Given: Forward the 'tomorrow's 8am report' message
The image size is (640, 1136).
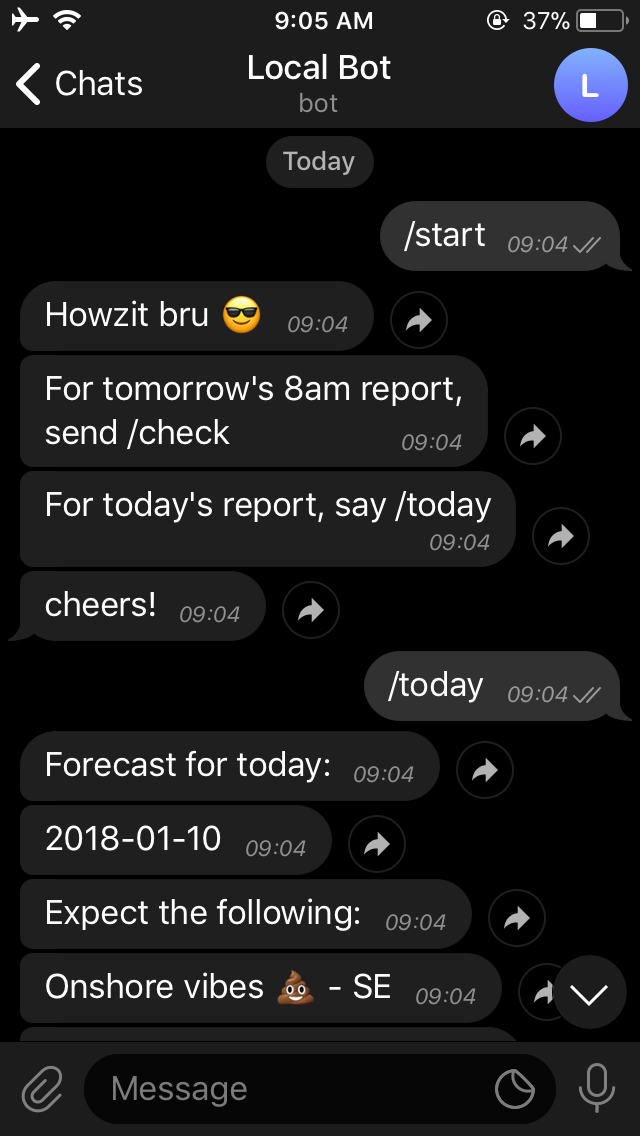Looking at the screenshot, I should 532,436.
